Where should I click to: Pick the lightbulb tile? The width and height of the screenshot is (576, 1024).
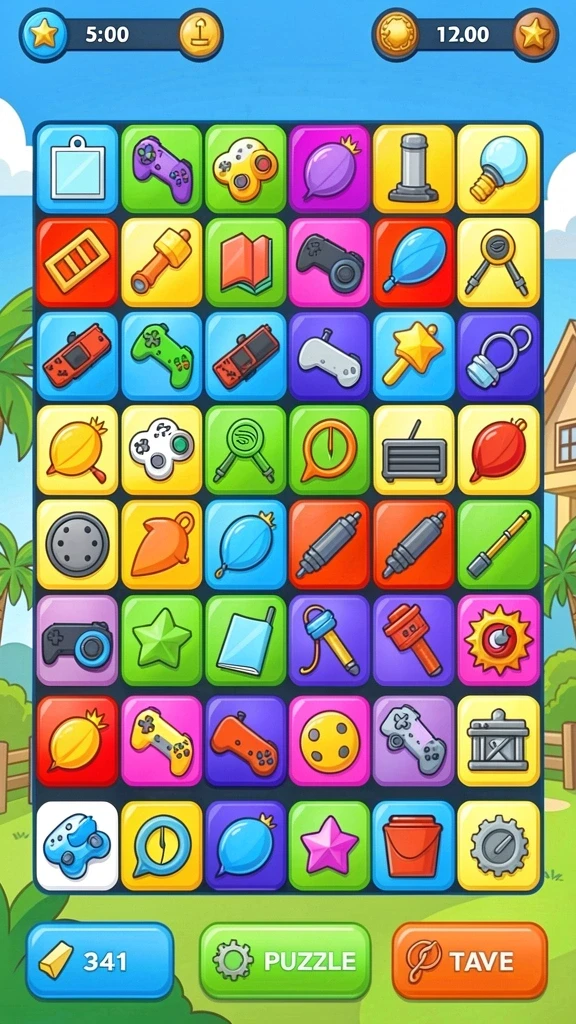499,169
